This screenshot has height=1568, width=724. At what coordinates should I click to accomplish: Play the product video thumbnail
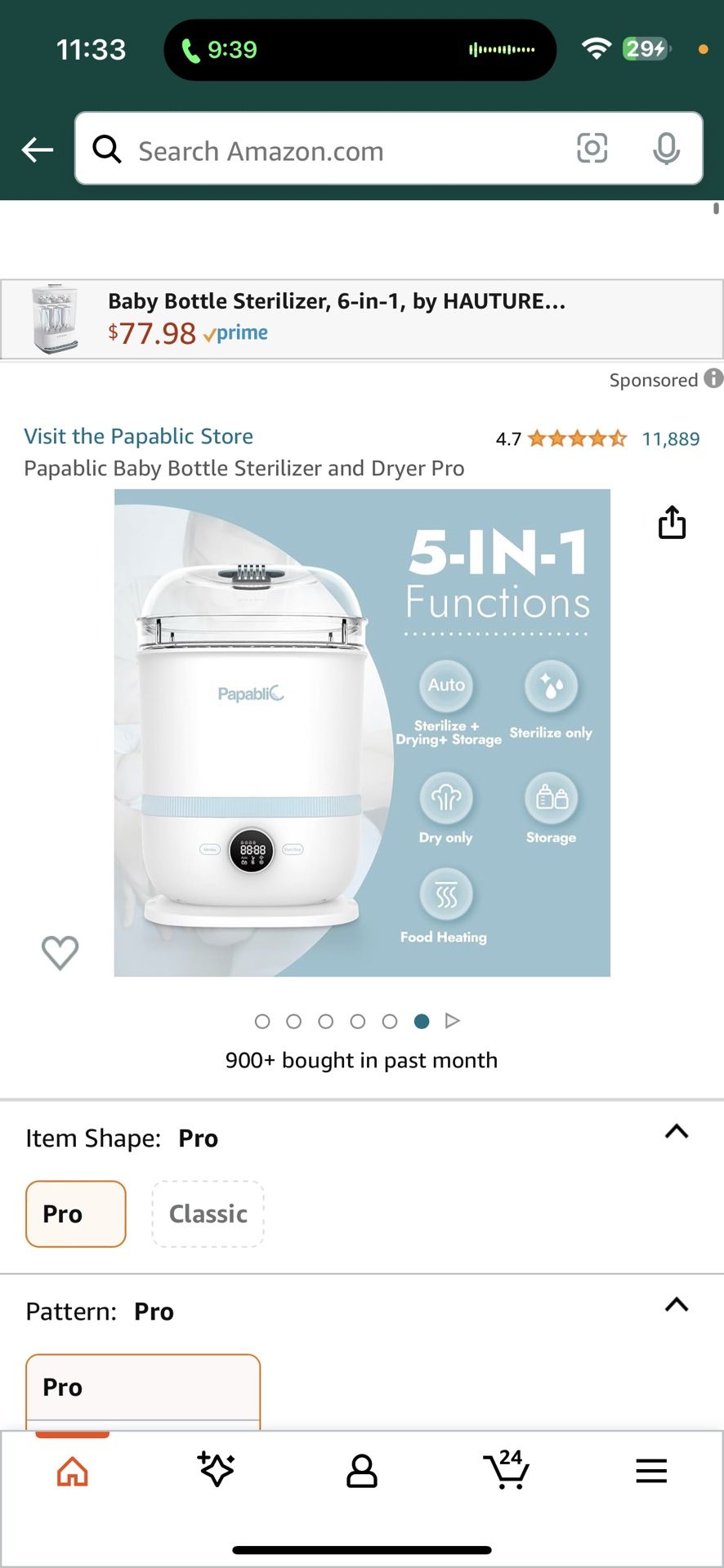(452, 1021)
